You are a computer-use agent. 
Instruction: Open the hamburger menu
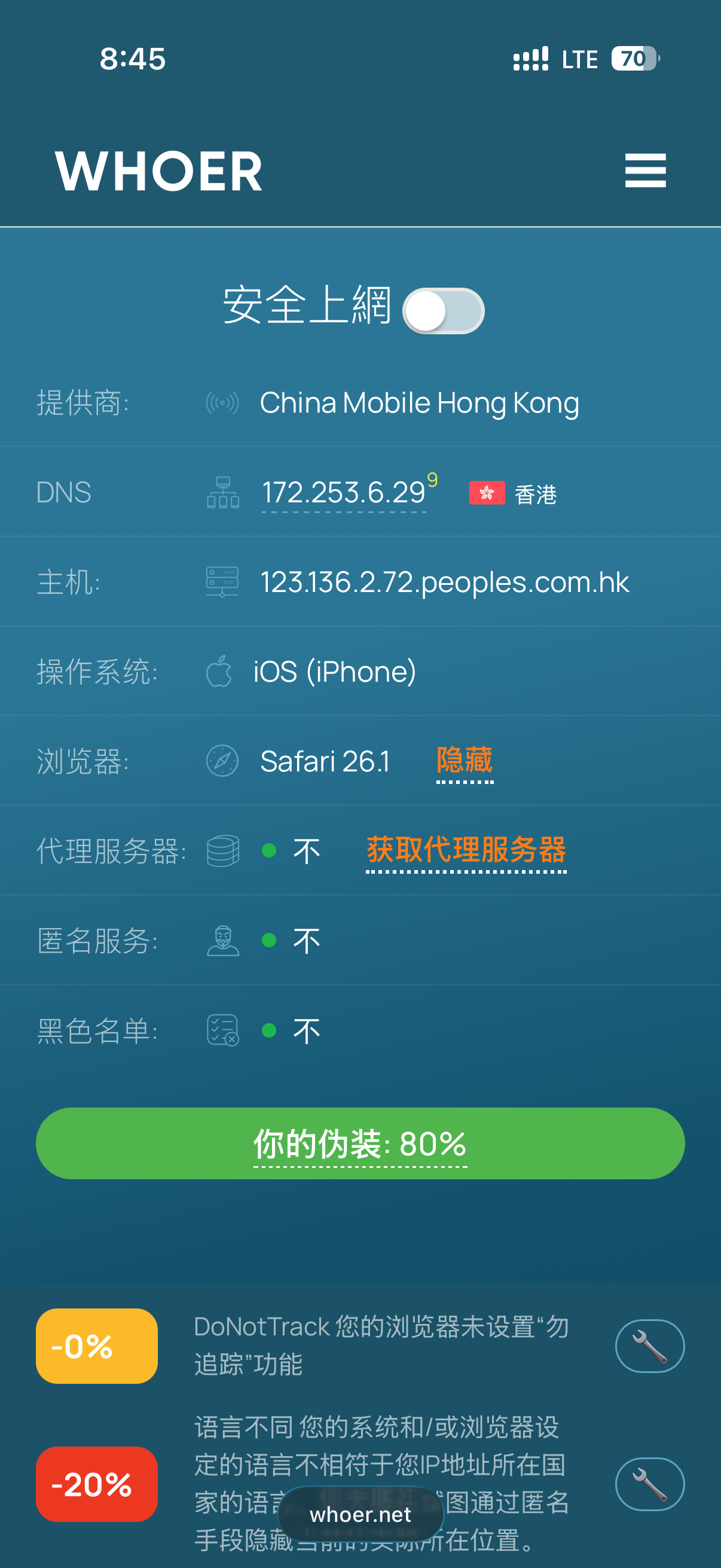pos(645,170)
